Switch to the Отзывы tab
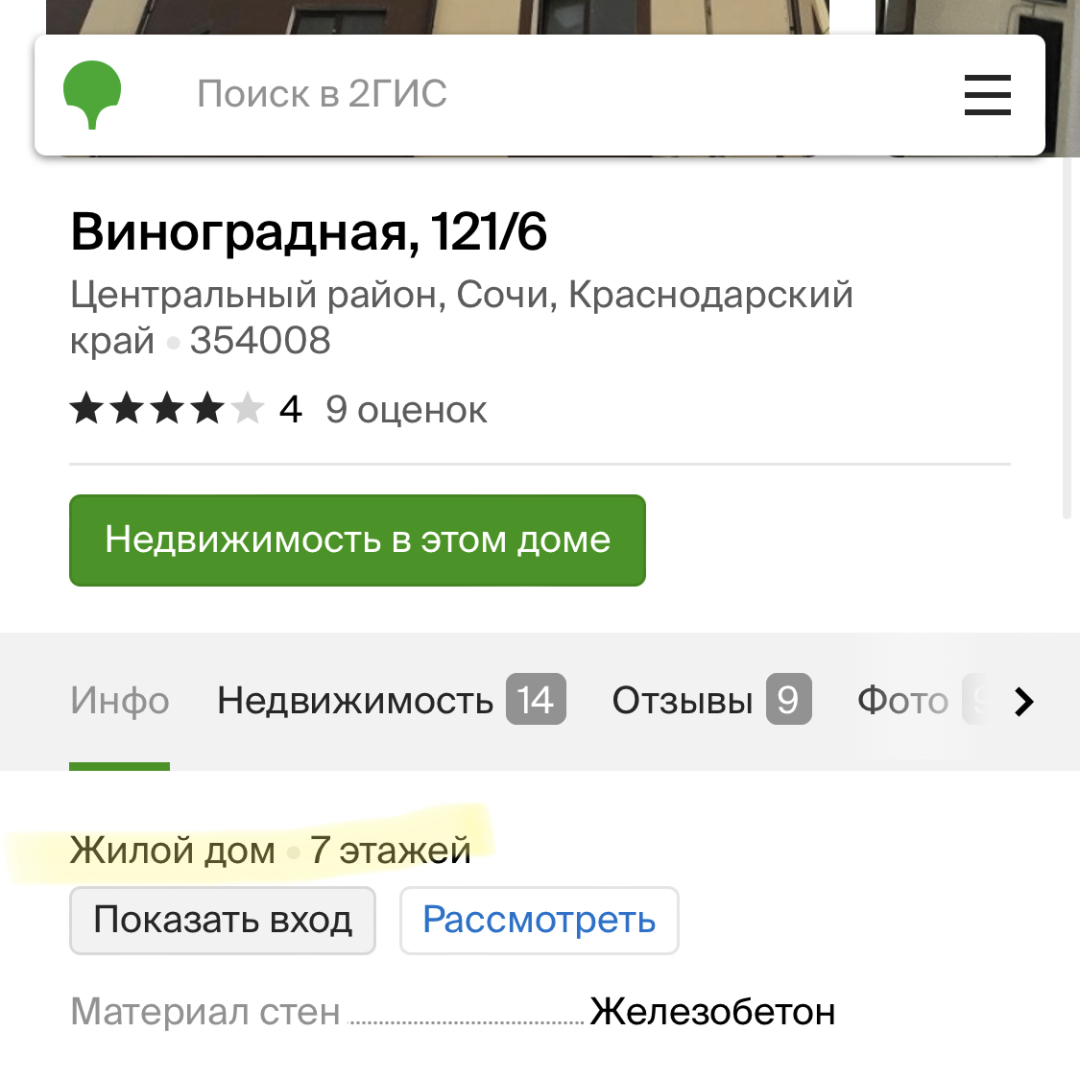This screenshot has height=1080, width=1080. [x=710, y=701]
